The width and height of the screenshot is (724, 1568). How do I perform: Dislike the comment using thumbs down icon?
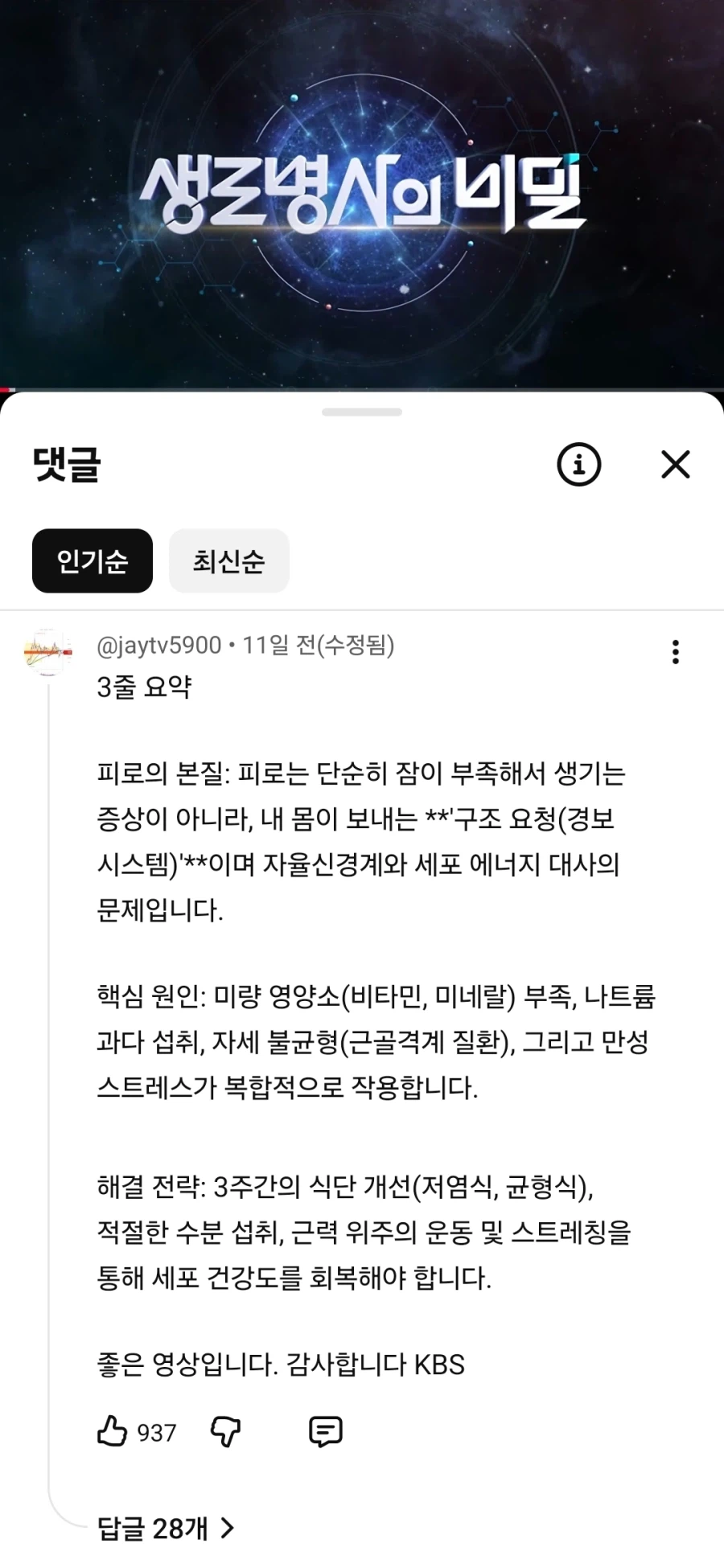(226, 1431)
